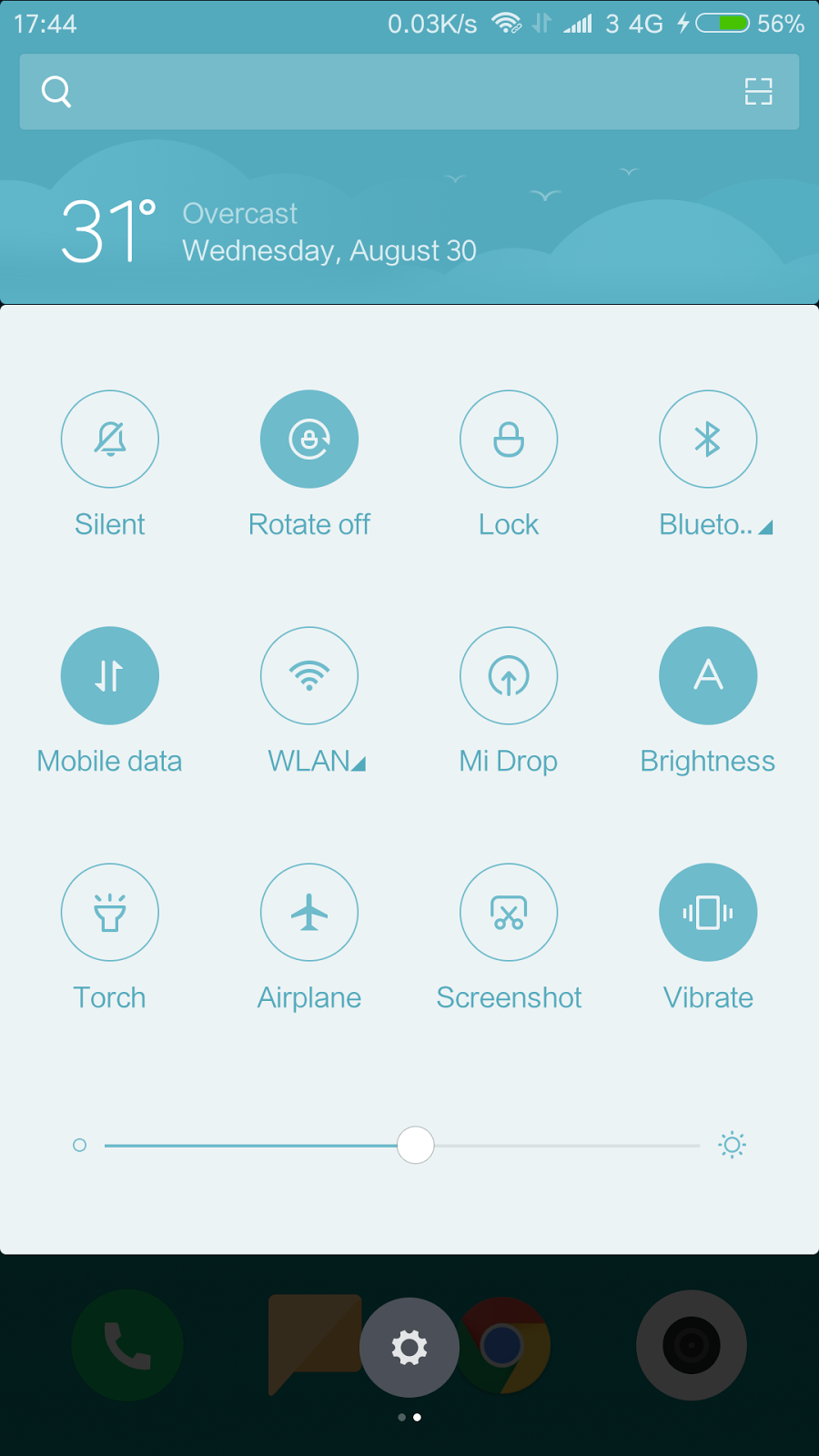Tap the Lock quick toggle
This screenshot has width=819, height=1456.
click(x=509, y=440)
